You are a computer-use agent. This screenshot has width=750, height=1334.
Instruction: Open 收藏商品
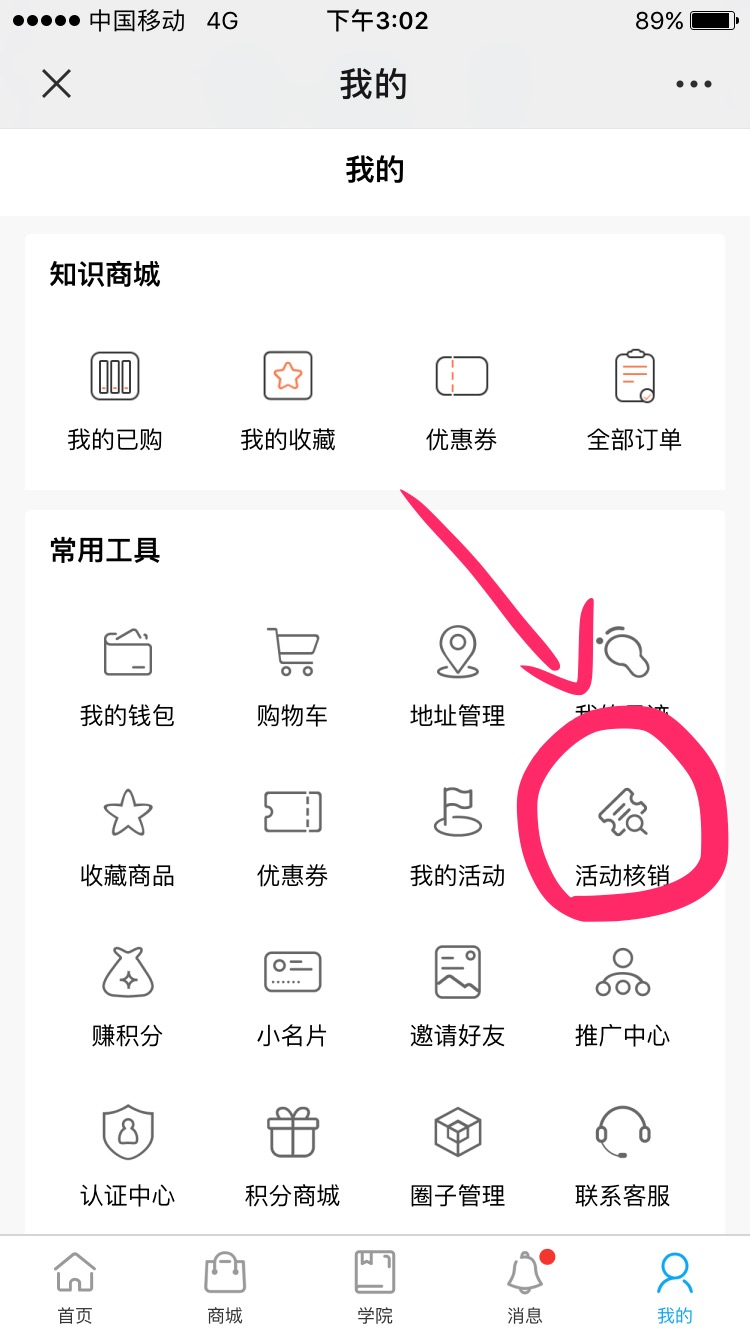pyautogui.click(x=127, y=835)
